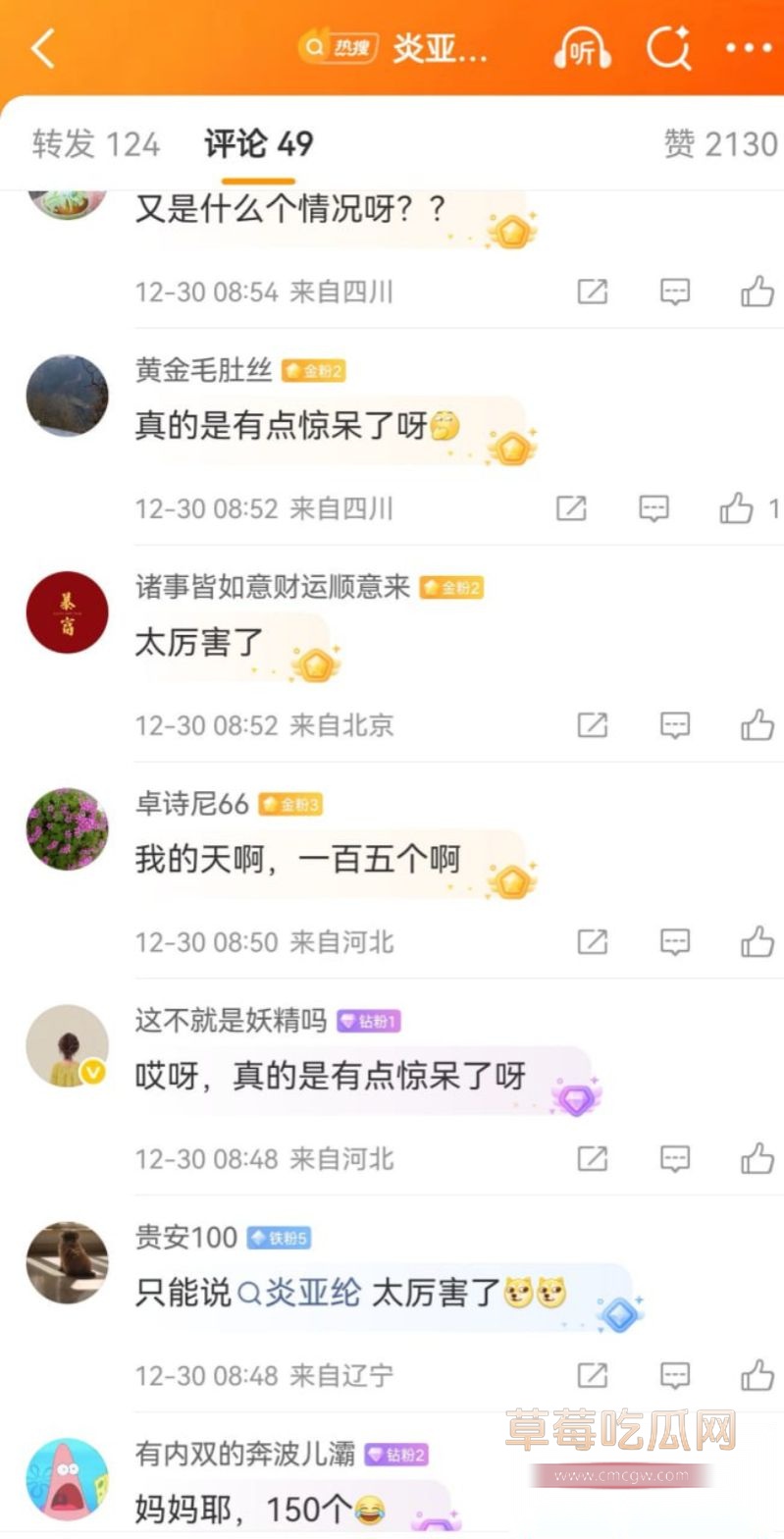Image resolution: width=784 pixels, height=1539 pixels.
Task: Tap the search refresh icon in top bar
Action: 668,48
